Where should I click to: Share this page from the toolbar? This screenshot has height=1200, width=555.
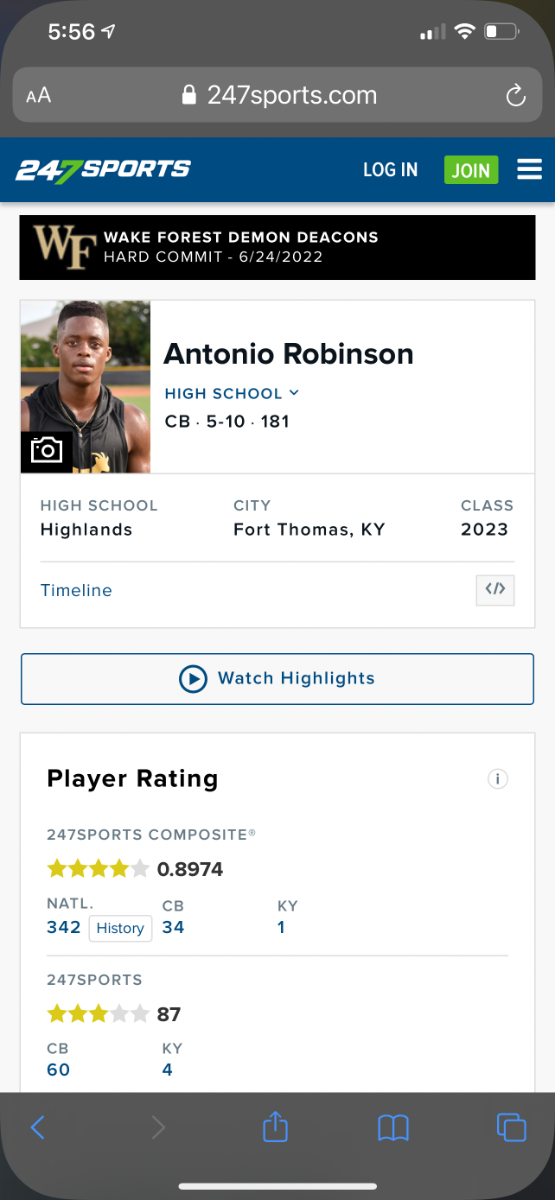tap(275, 1127)
